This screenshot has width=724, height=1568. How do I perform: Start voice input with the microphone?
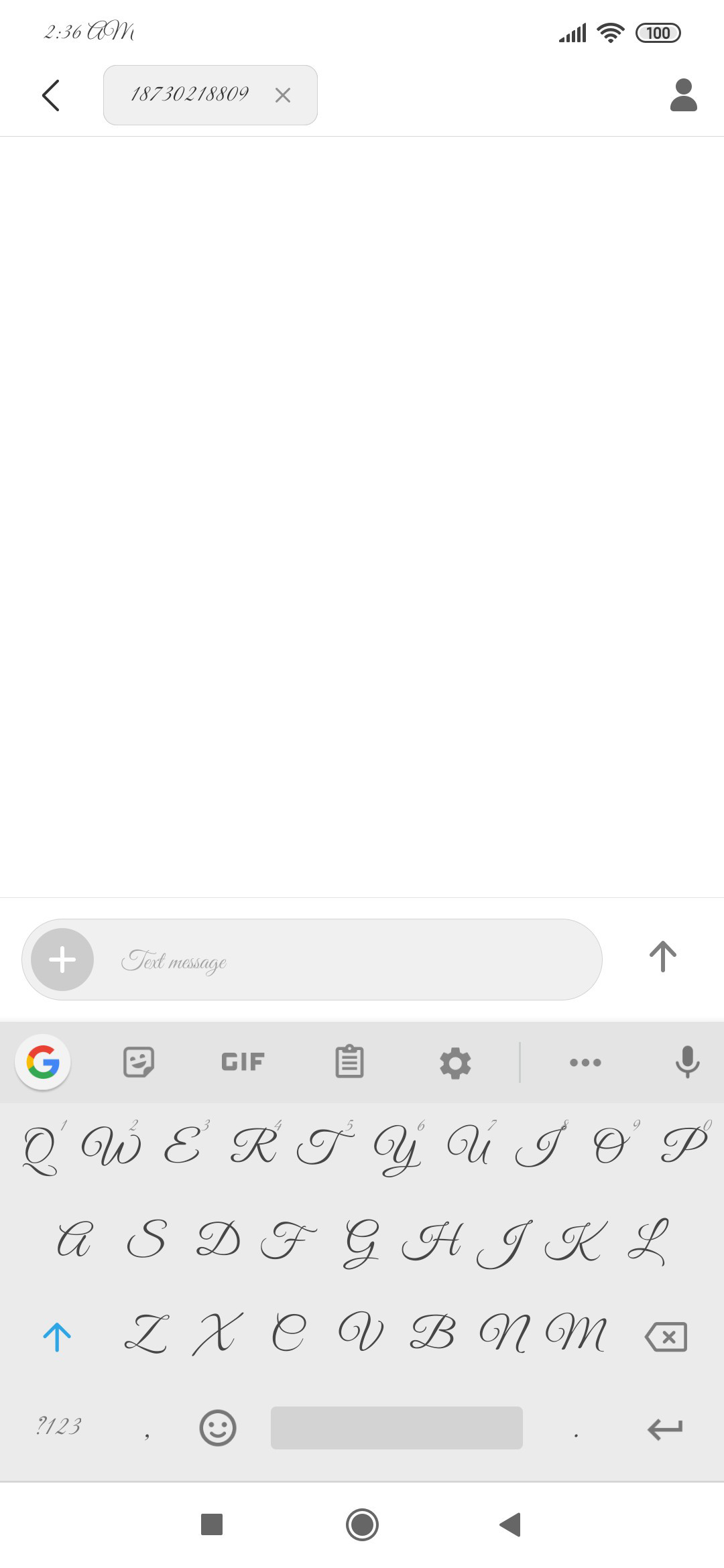click(x=687, y=1062)
